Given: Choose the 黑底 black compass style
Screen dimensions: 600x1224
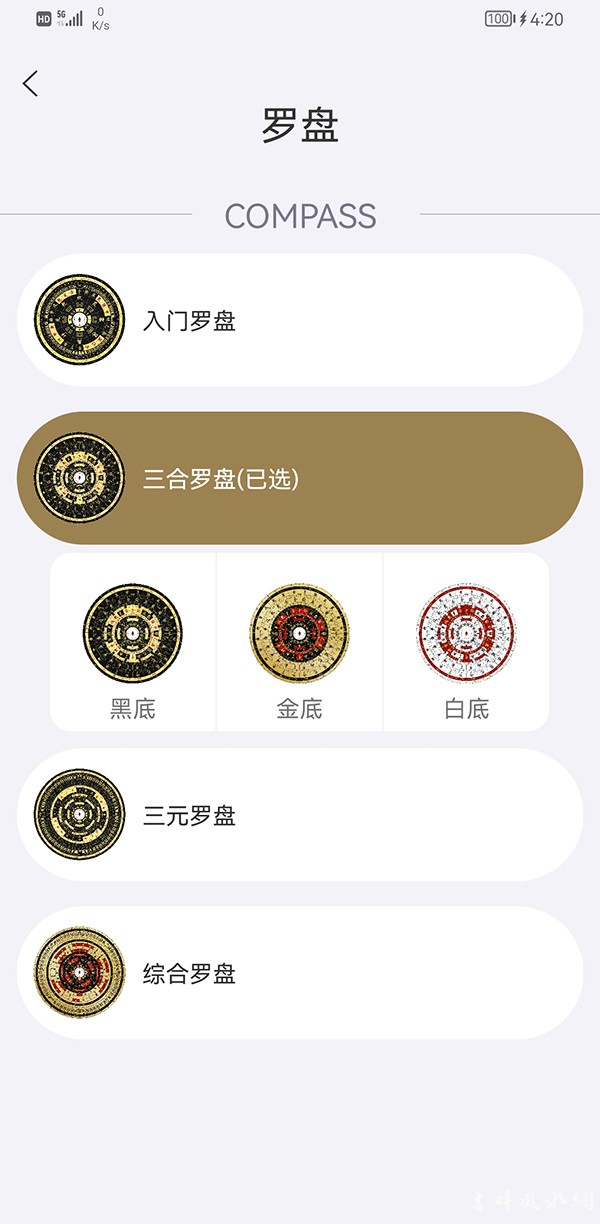Looking at the screenshot, I should point(133,642).
